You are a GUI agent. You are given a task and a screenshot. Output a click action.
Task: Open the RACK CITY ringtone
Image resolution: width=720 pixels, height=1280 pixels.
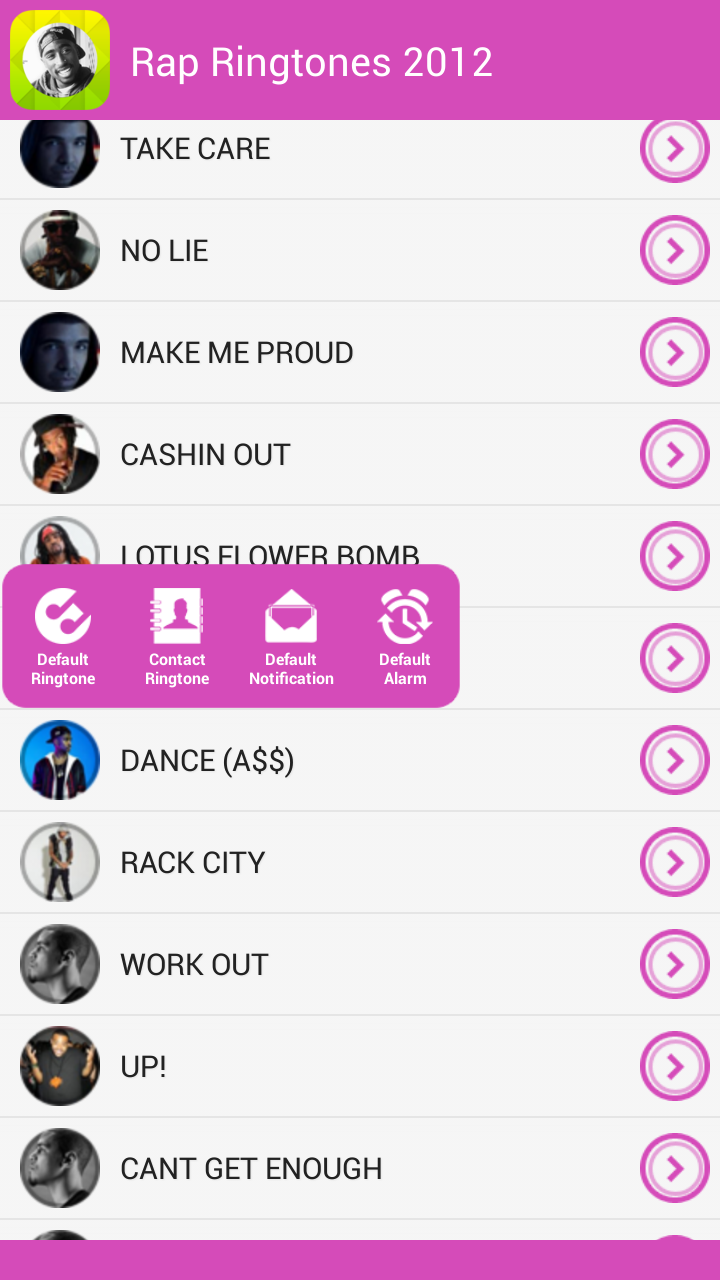192,863
